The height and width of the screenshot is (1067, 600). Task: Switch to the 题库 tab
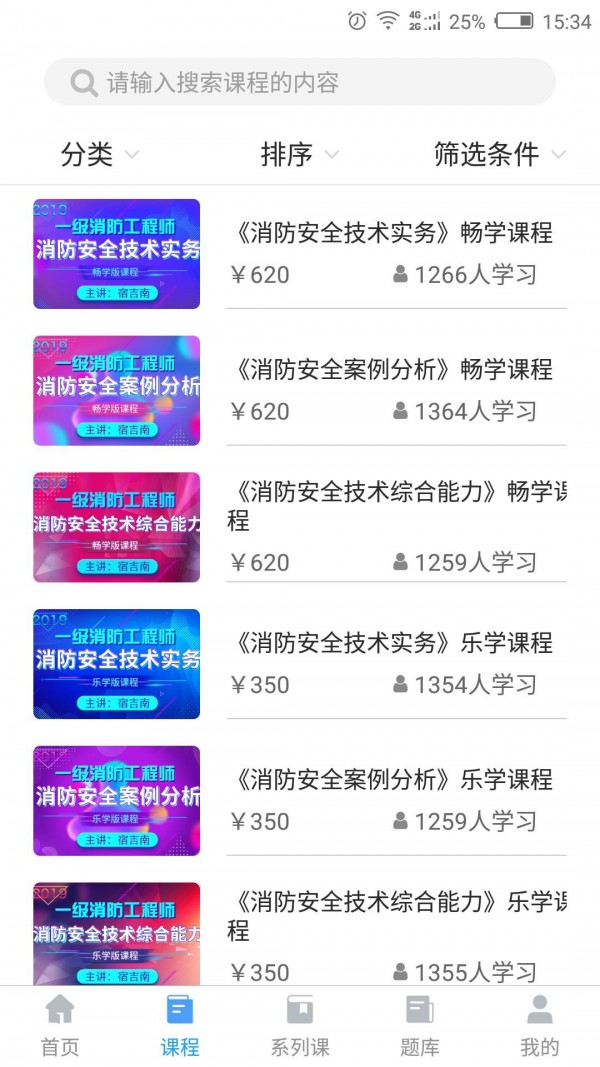coord(420,1026)
